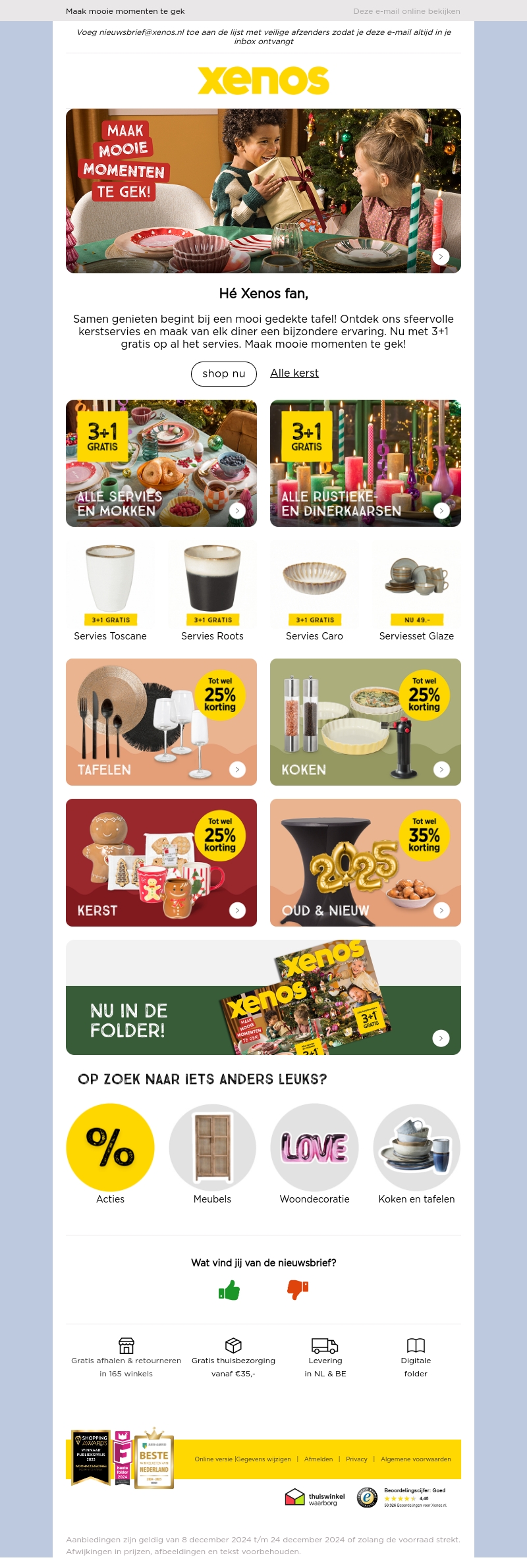Open the Koken 25% korting tile
The image size is (527, 1568).
(x=366, y=722)
